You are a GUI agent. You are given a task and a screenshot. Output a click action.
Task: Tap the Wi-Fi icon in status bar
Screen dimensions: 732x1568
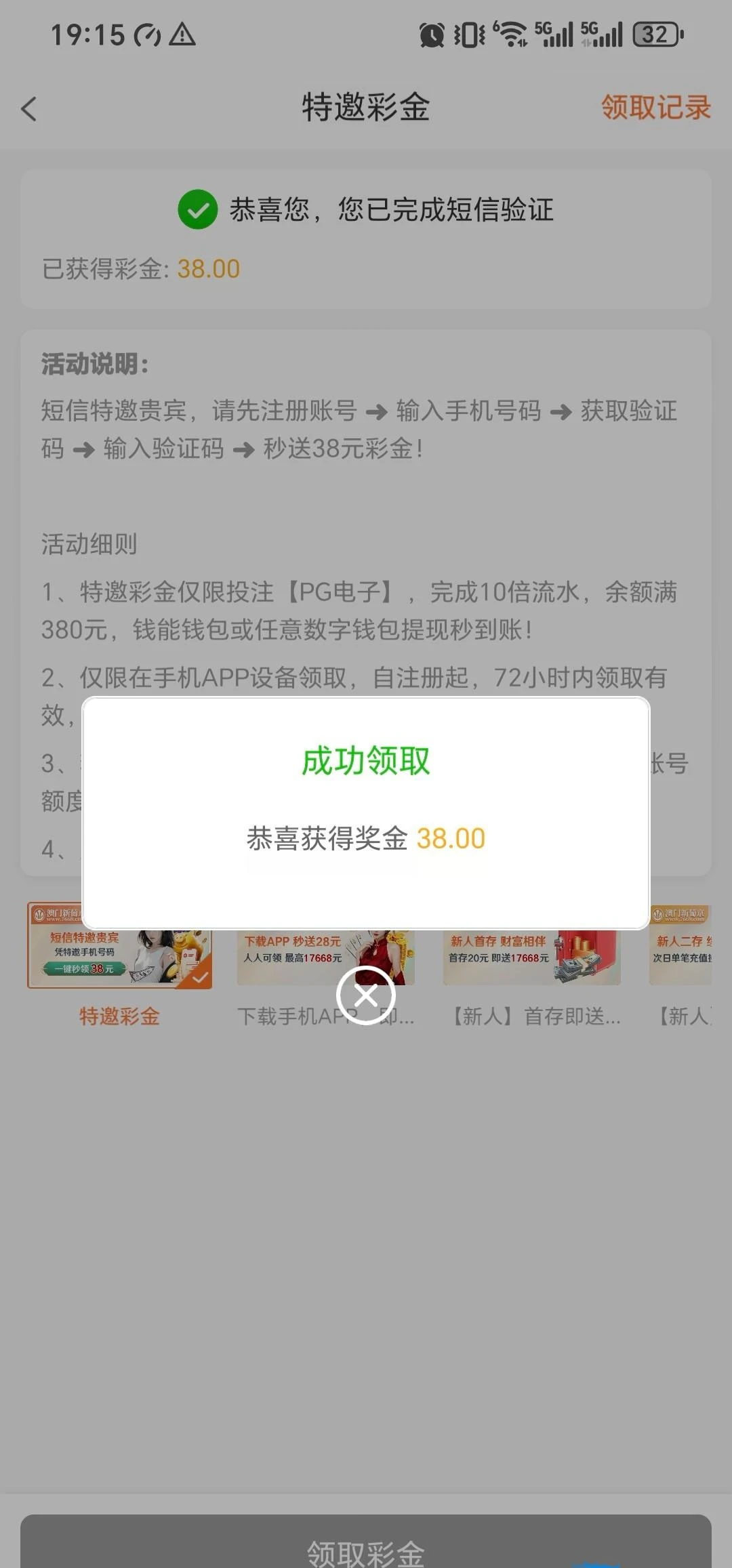[x=510, y=33]
